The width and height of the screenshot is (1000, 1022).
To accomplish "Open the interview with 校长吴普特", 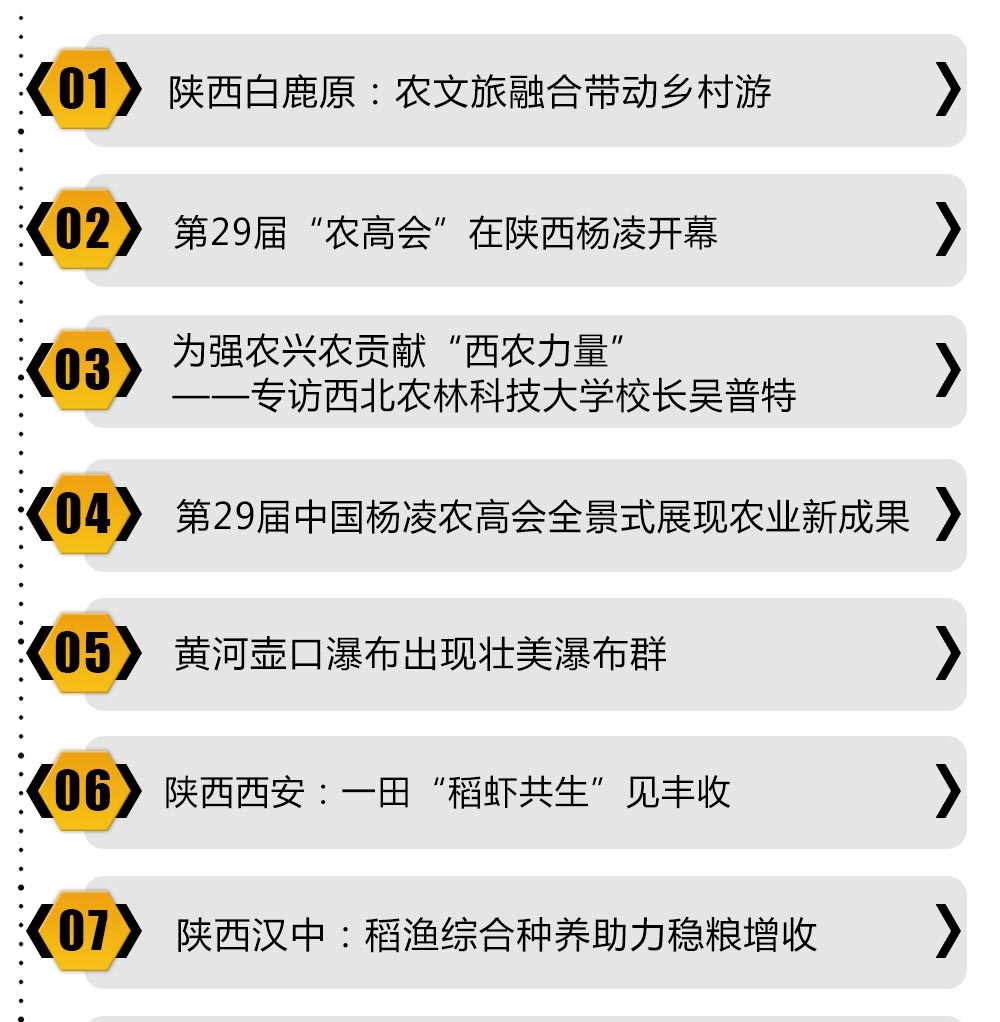I will click(484, 373).
